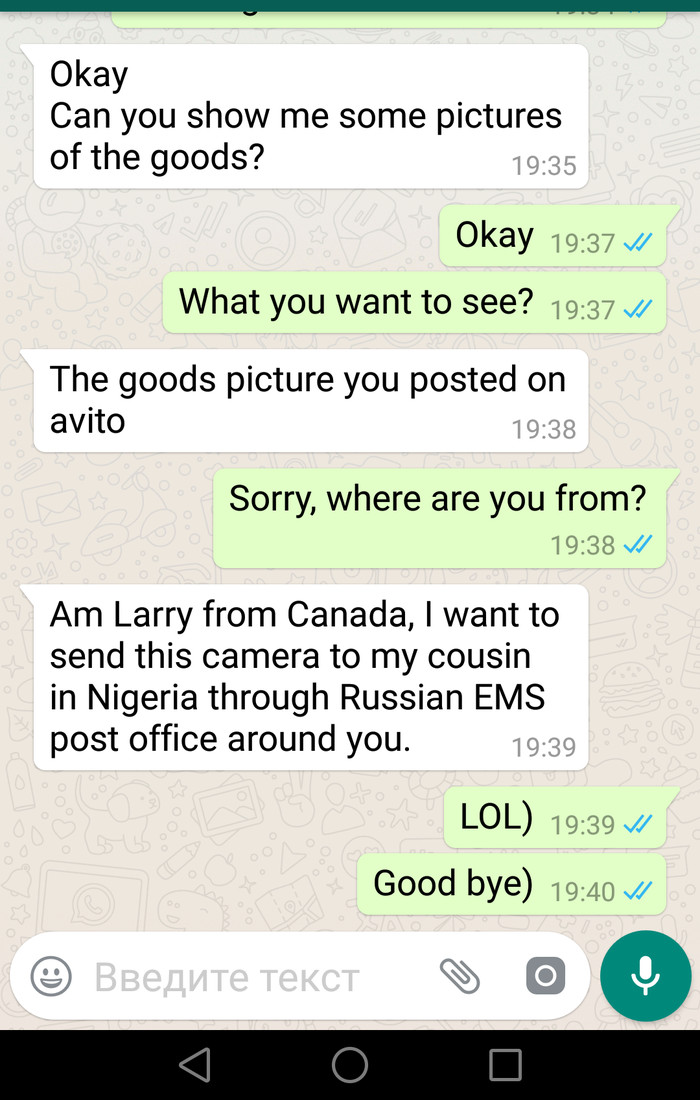This screenshot has width=700, height=1100.
Task: Open the emoji picker
Action: 51,976
